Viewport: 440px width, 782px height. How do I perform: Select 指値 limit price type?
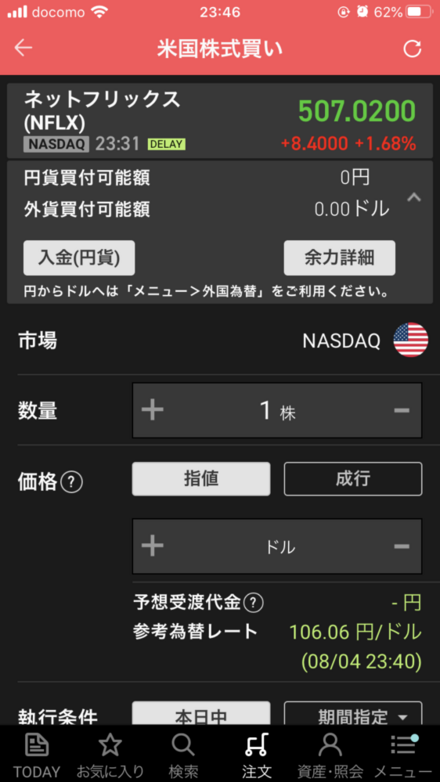point(201,479)
